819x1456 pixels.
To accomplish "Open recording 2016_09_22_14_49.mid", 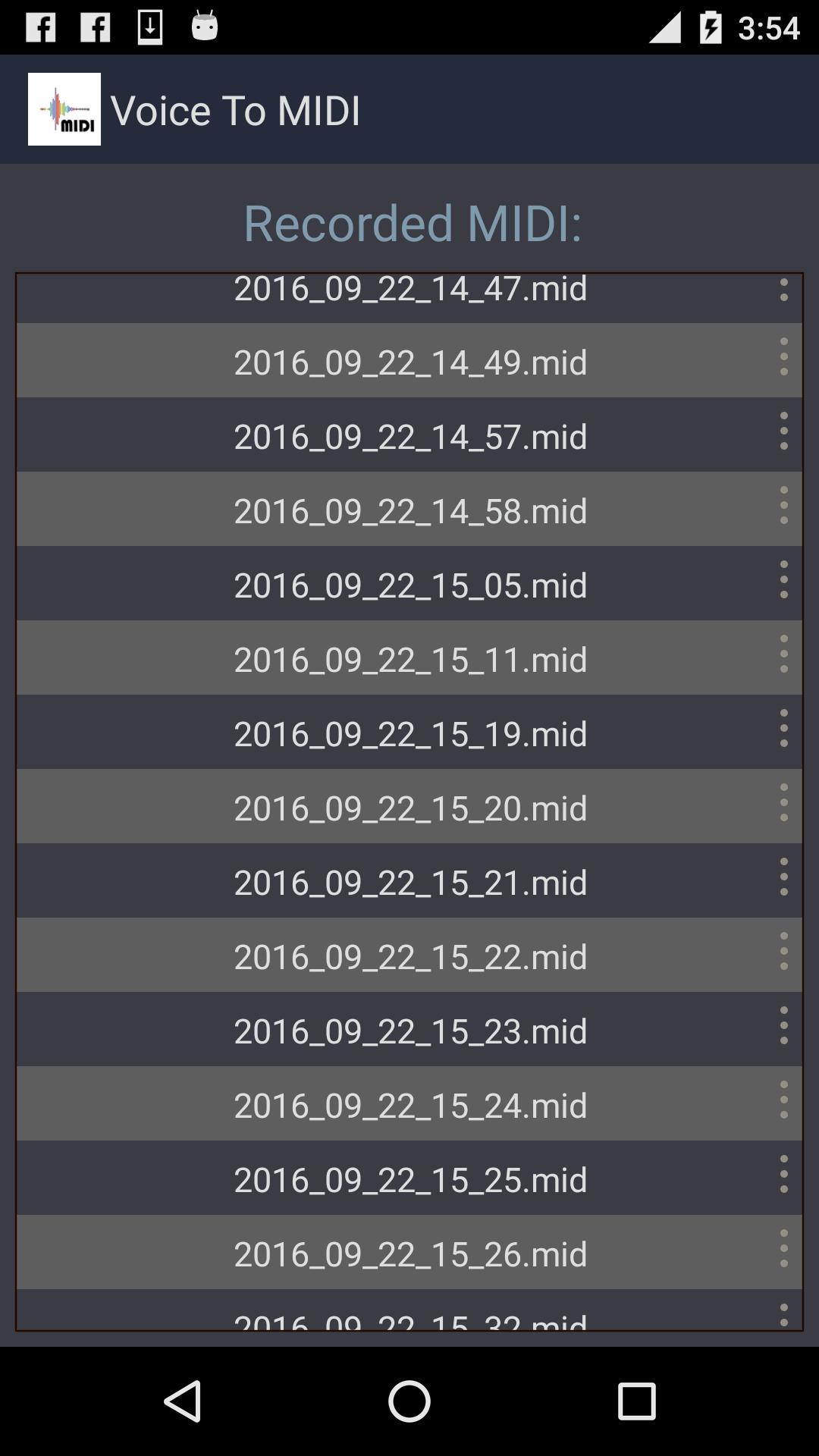I will [x=409, y=361].
